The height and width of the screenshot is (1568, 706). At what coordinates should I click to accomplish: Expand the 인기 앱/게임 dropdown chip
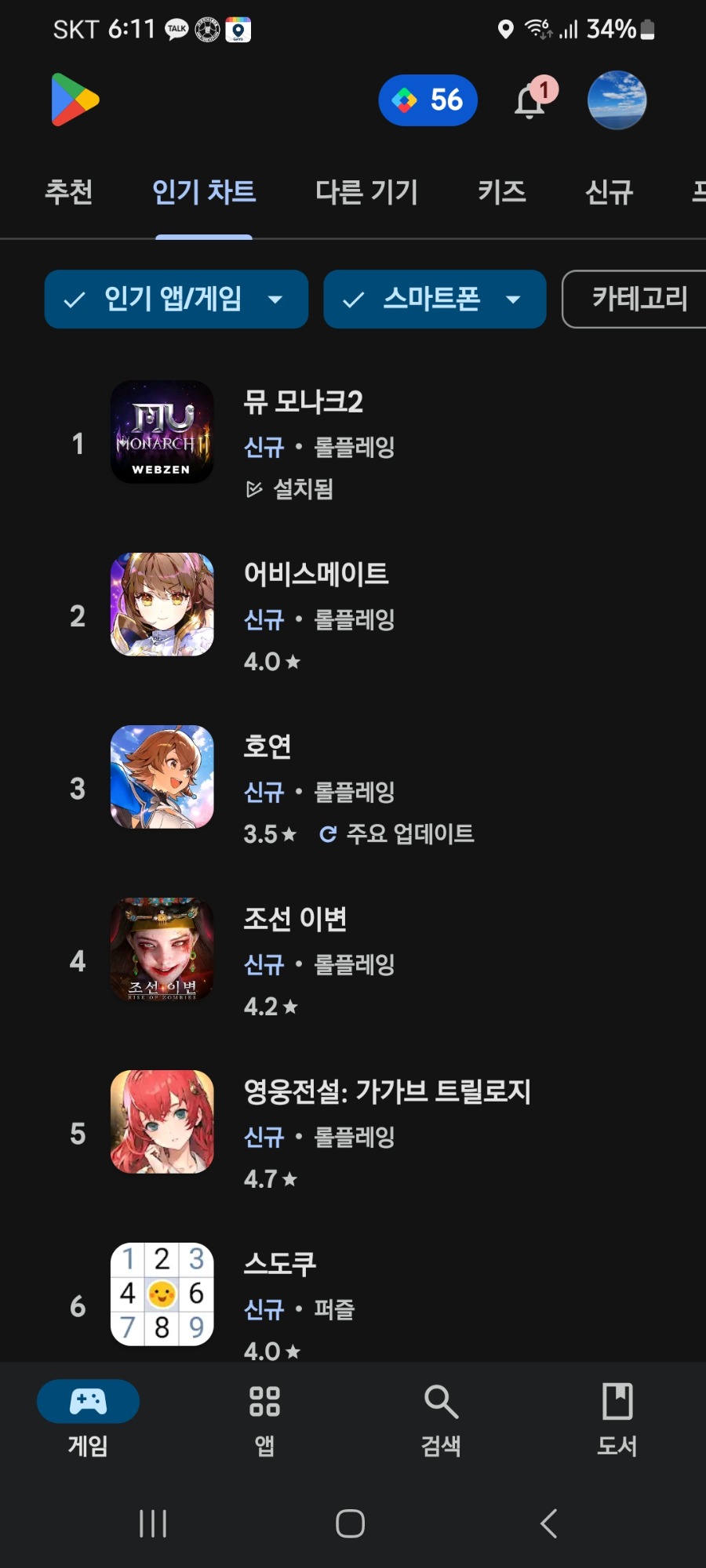point(176,299)
